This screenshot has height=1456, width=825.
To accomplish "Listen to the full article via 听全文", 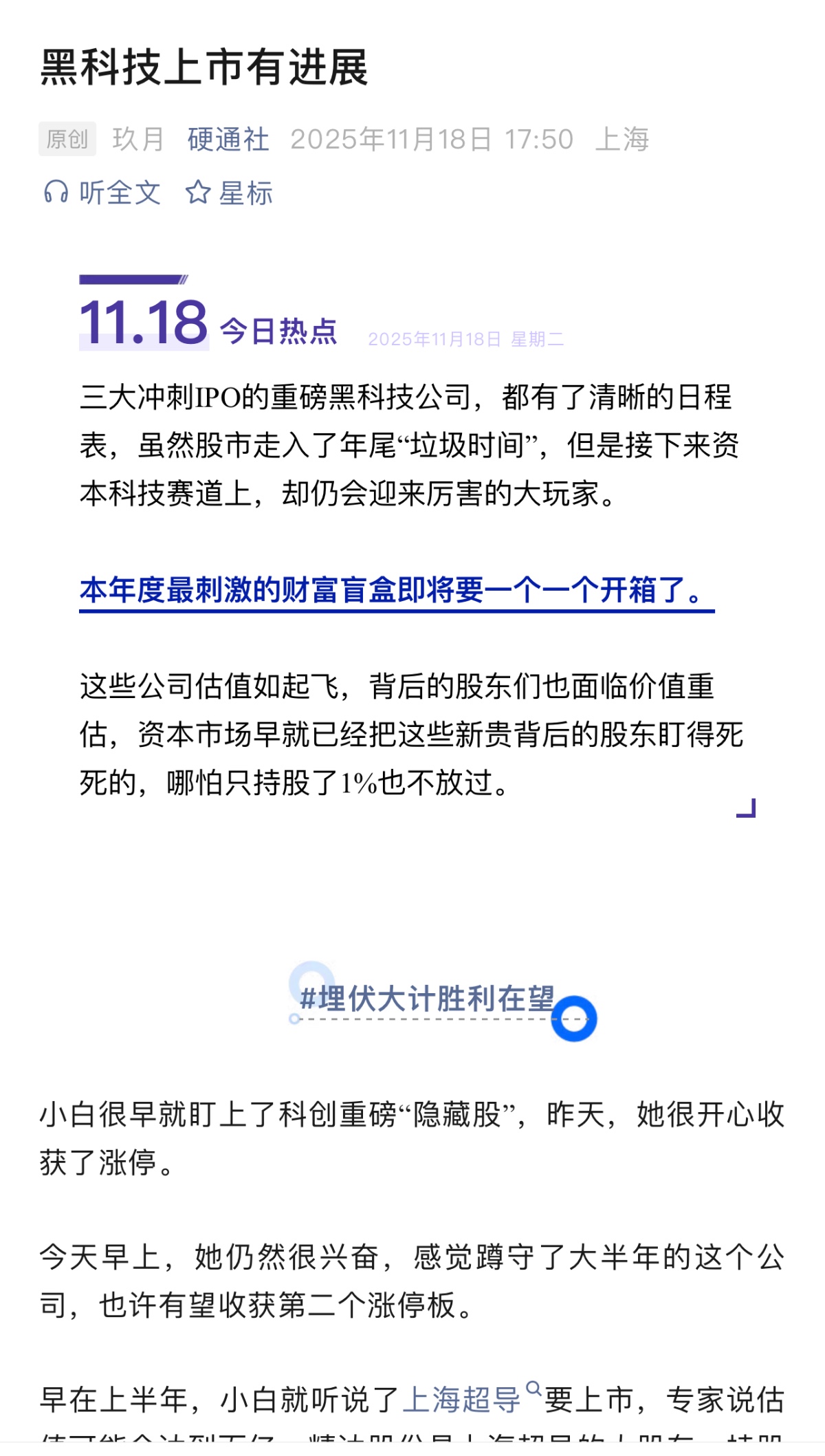I will [102, 193].
